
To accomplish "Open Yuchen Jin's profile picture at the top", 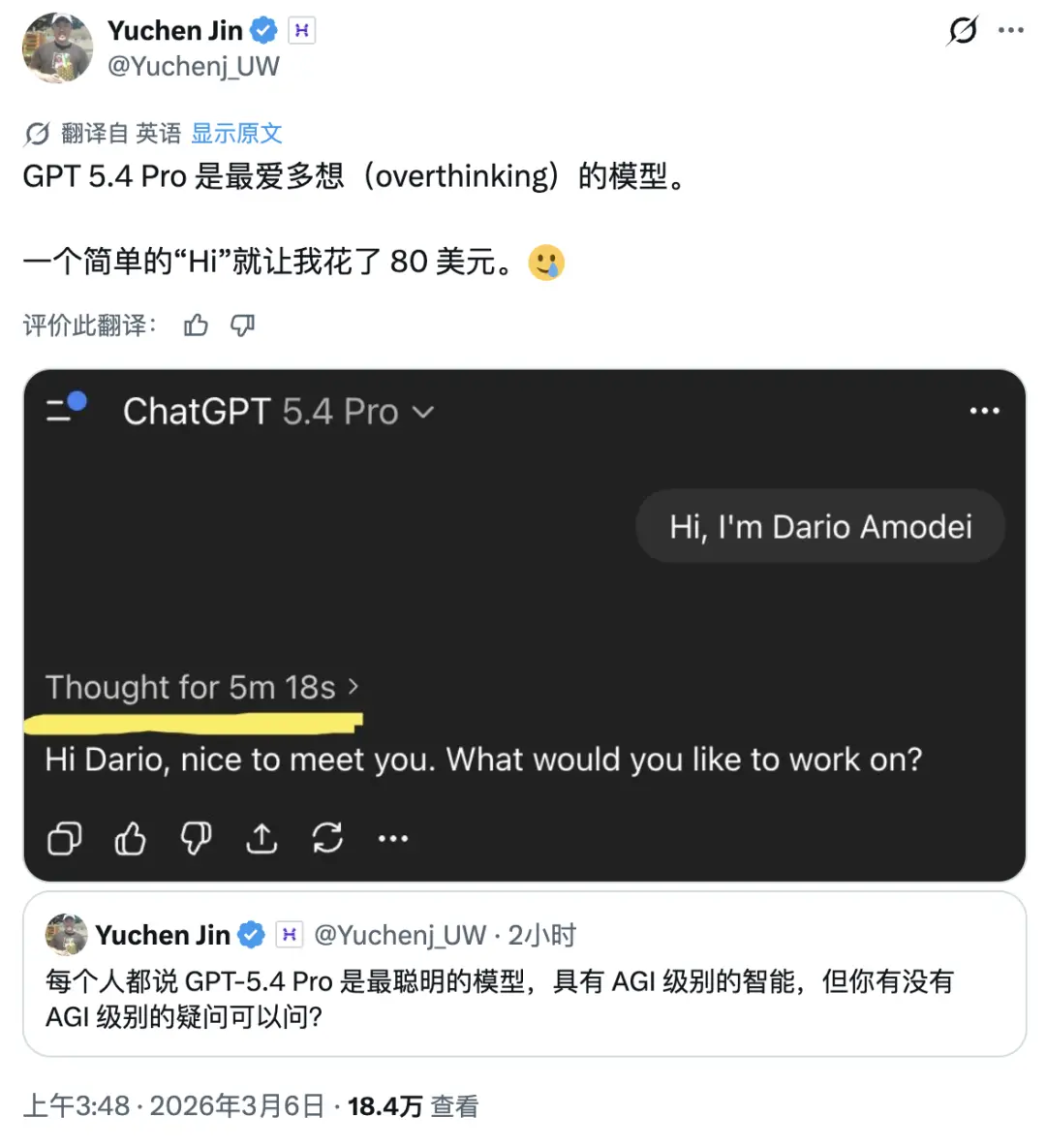I will pos(57,48).
